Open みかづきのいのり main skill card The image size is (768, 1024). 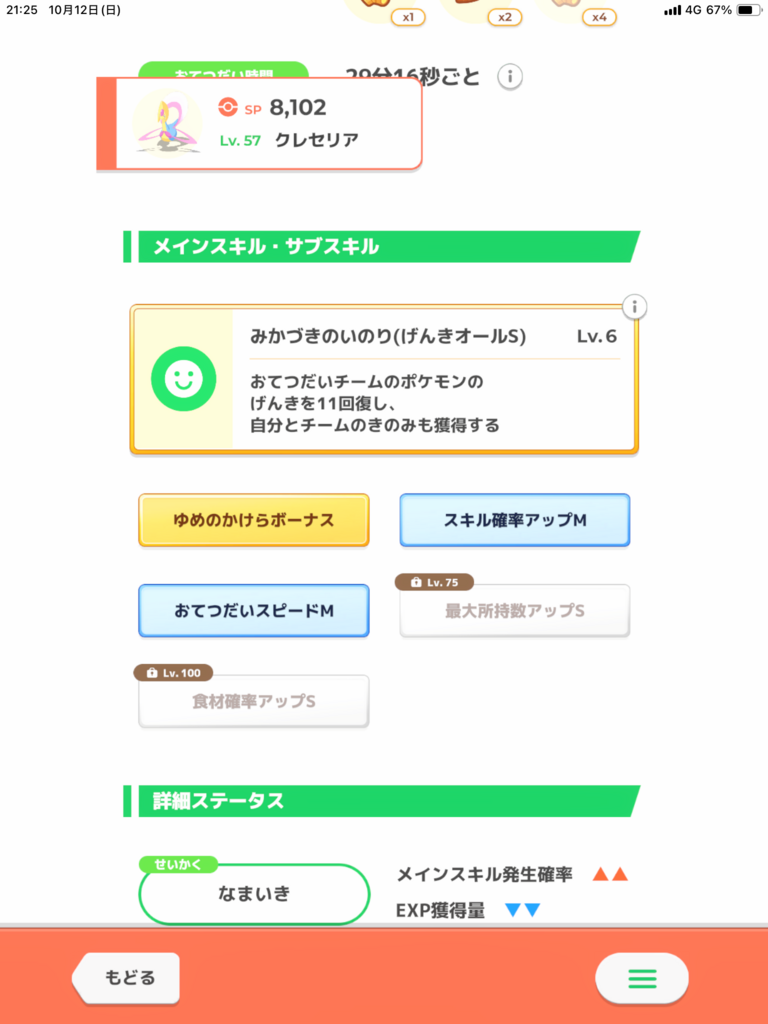click(384, 380)
